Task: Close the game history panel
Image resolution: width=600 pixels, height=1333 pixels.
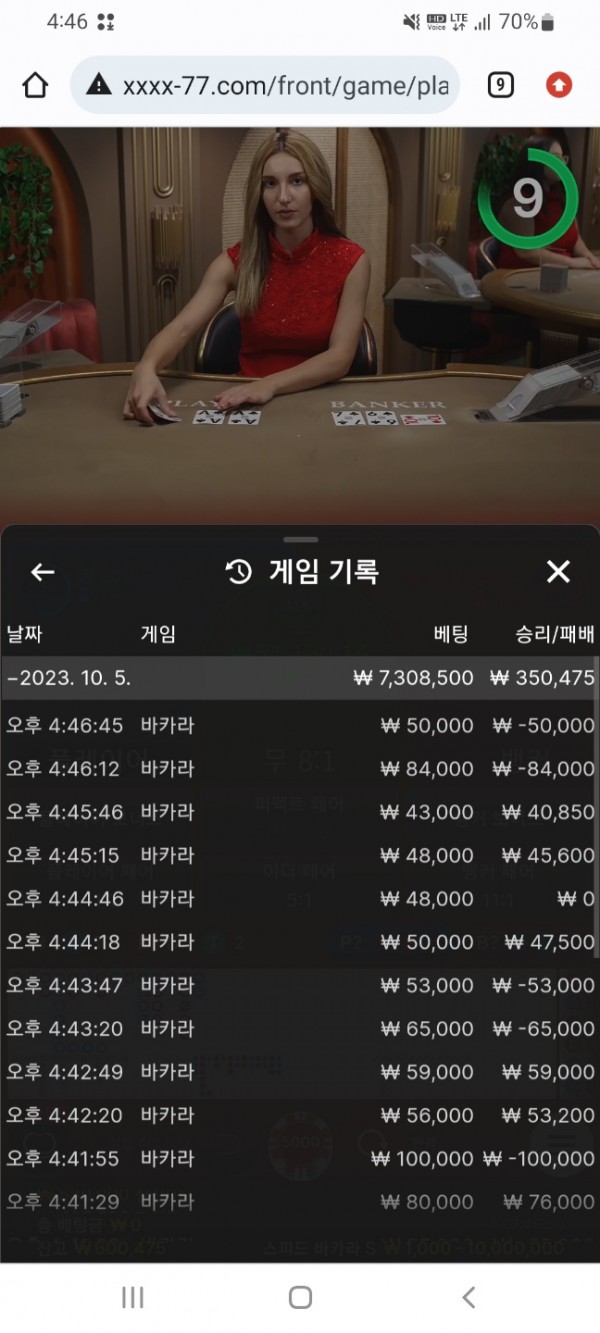Action: pyautogui.click(x=558, y=572)
